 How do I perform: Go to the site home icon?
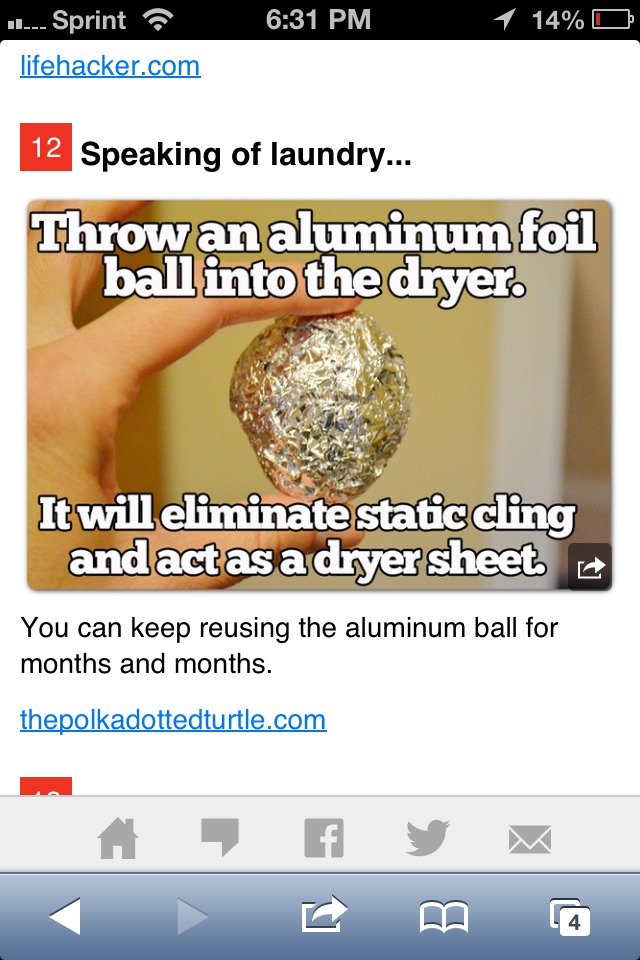click(118, 838)
